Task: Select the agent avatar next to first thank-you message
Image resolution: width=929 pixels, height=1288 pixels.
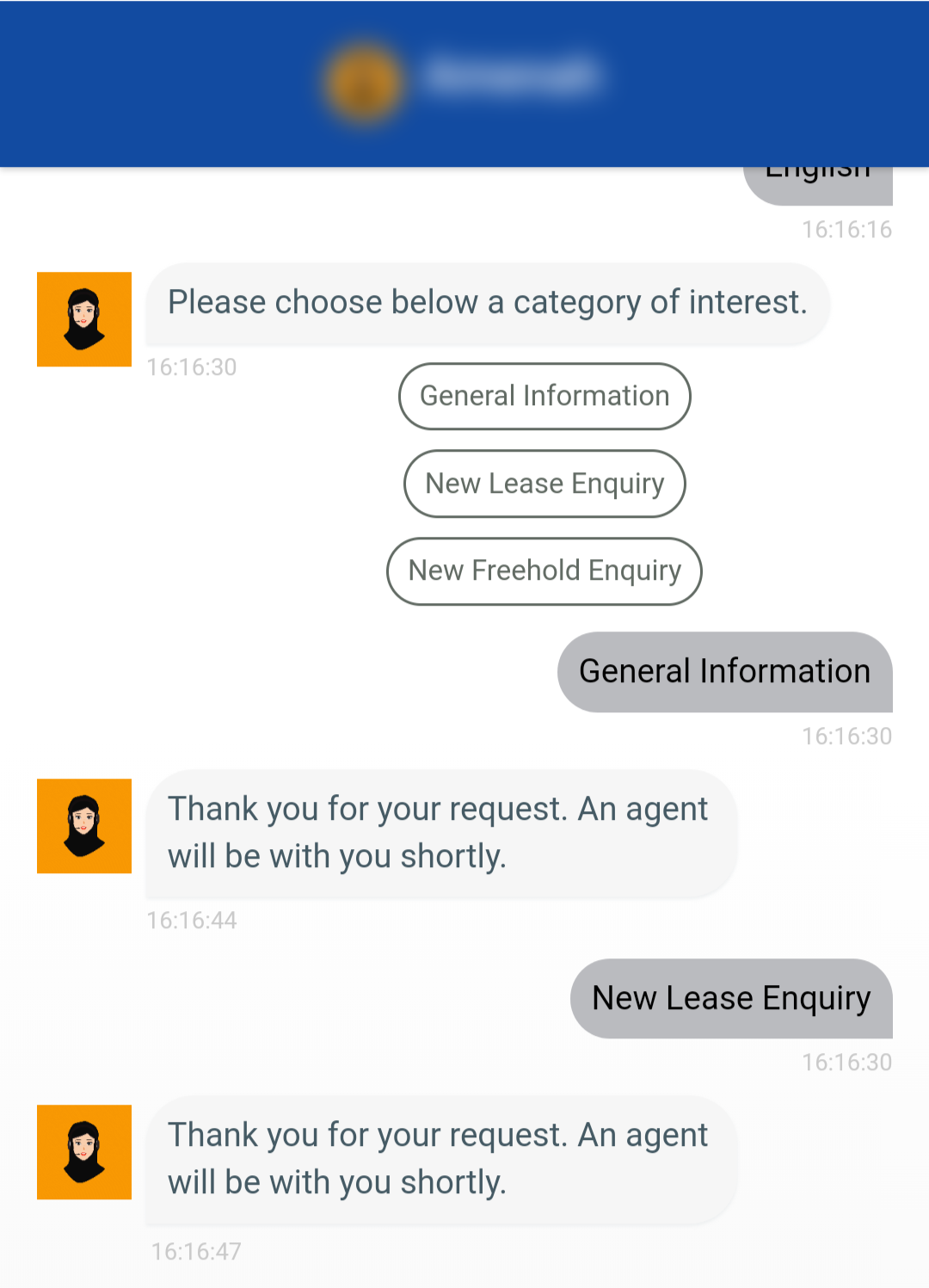Action: (x=83, y=825)
